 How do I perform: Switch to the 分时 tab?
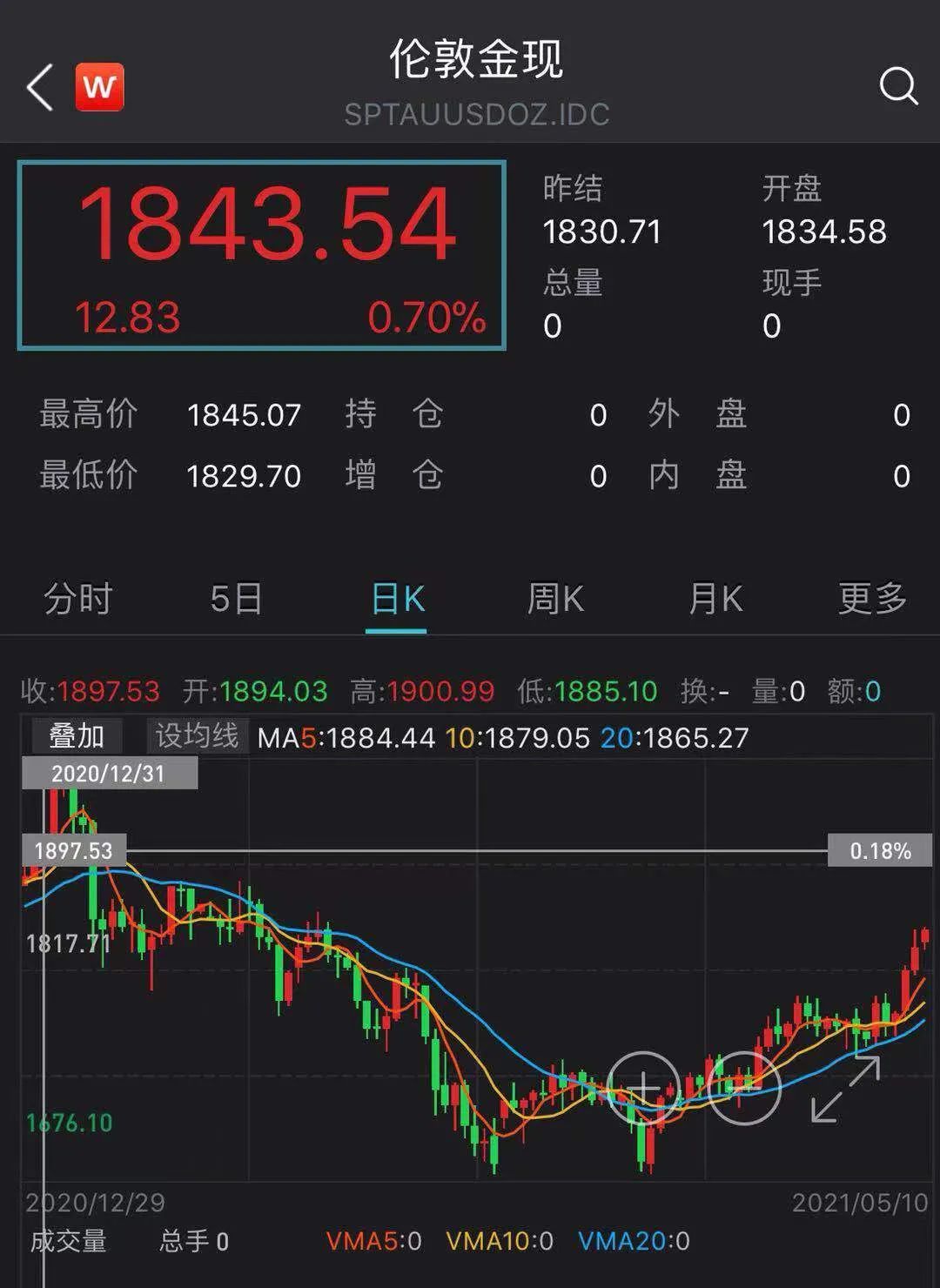click(78, 600)
